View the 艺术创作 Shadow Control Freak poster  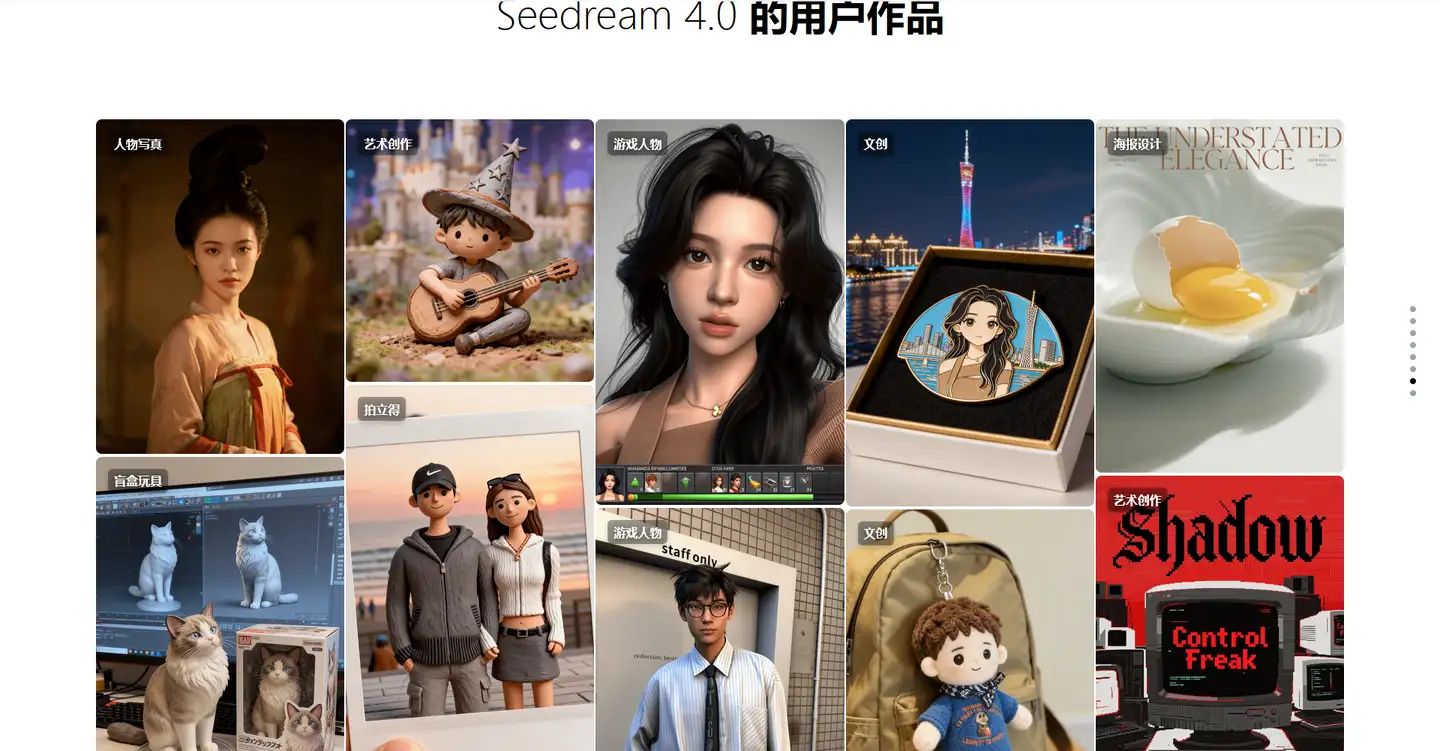point(1220,613)
